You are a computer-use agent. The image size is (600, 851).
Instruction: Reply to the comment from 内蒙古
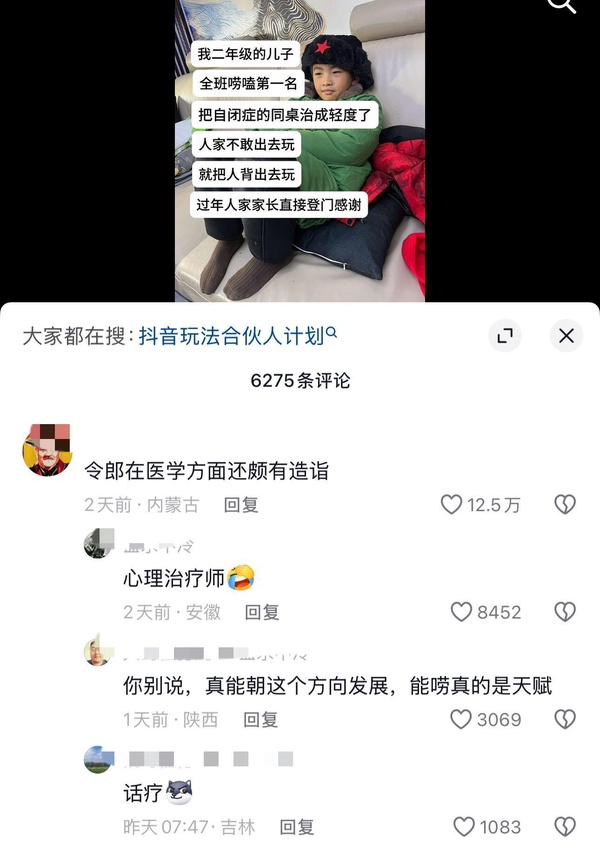pos(241,505)
